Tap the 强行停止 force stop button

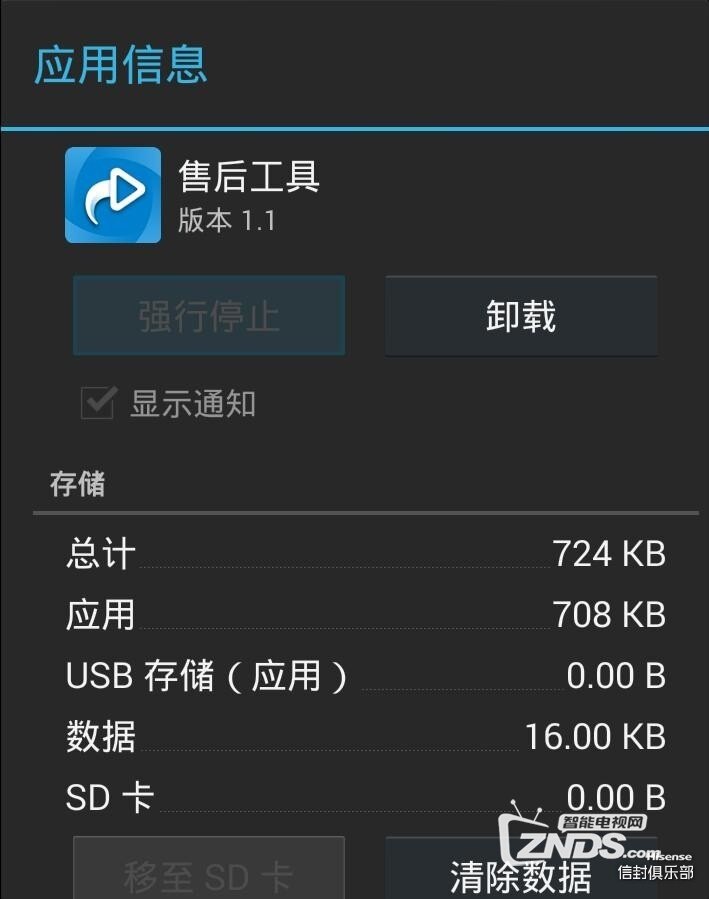click(x=209, y=316)
